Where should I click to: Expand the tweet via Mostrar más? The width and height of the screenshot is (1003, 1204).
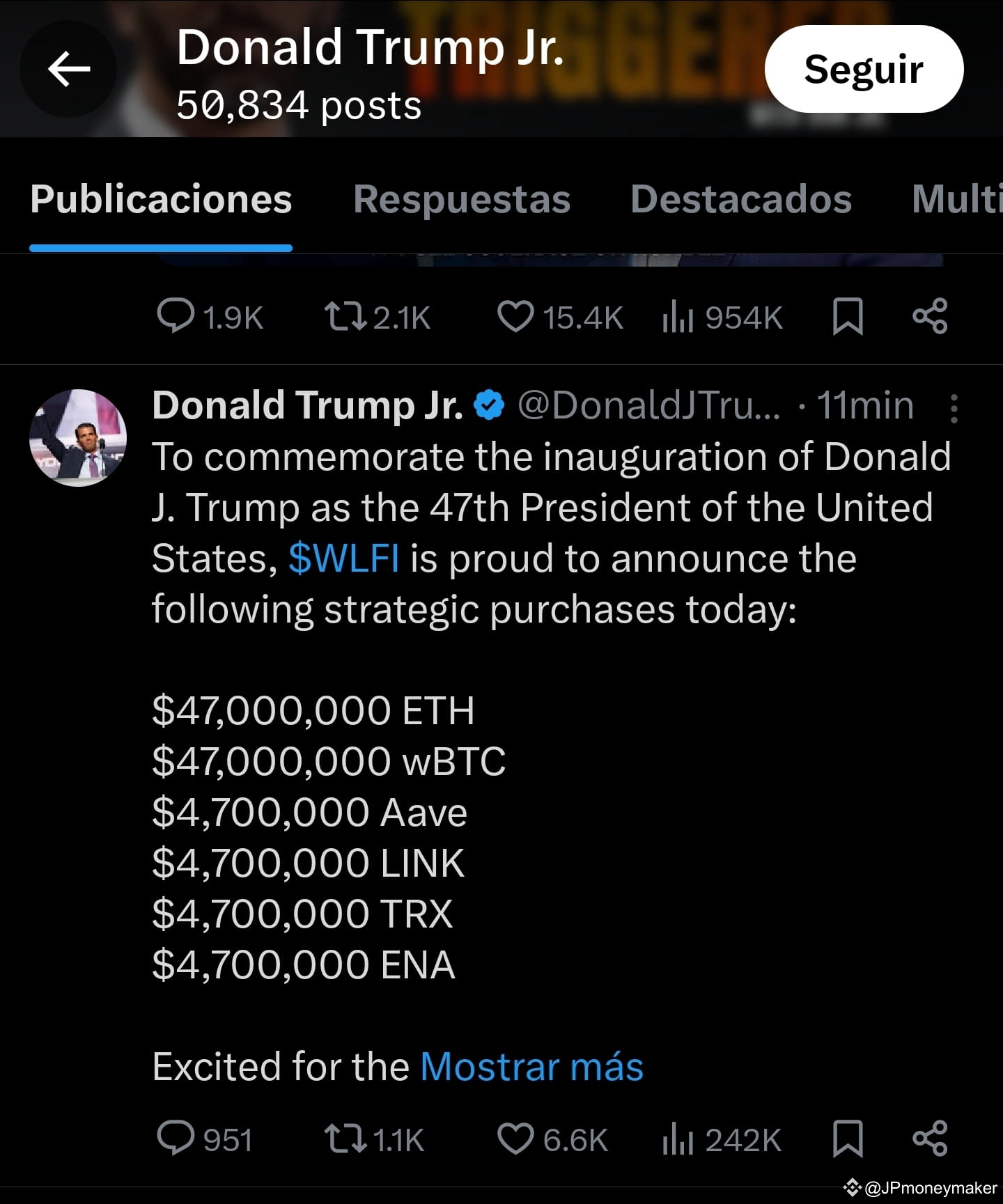pos(531,1066)
